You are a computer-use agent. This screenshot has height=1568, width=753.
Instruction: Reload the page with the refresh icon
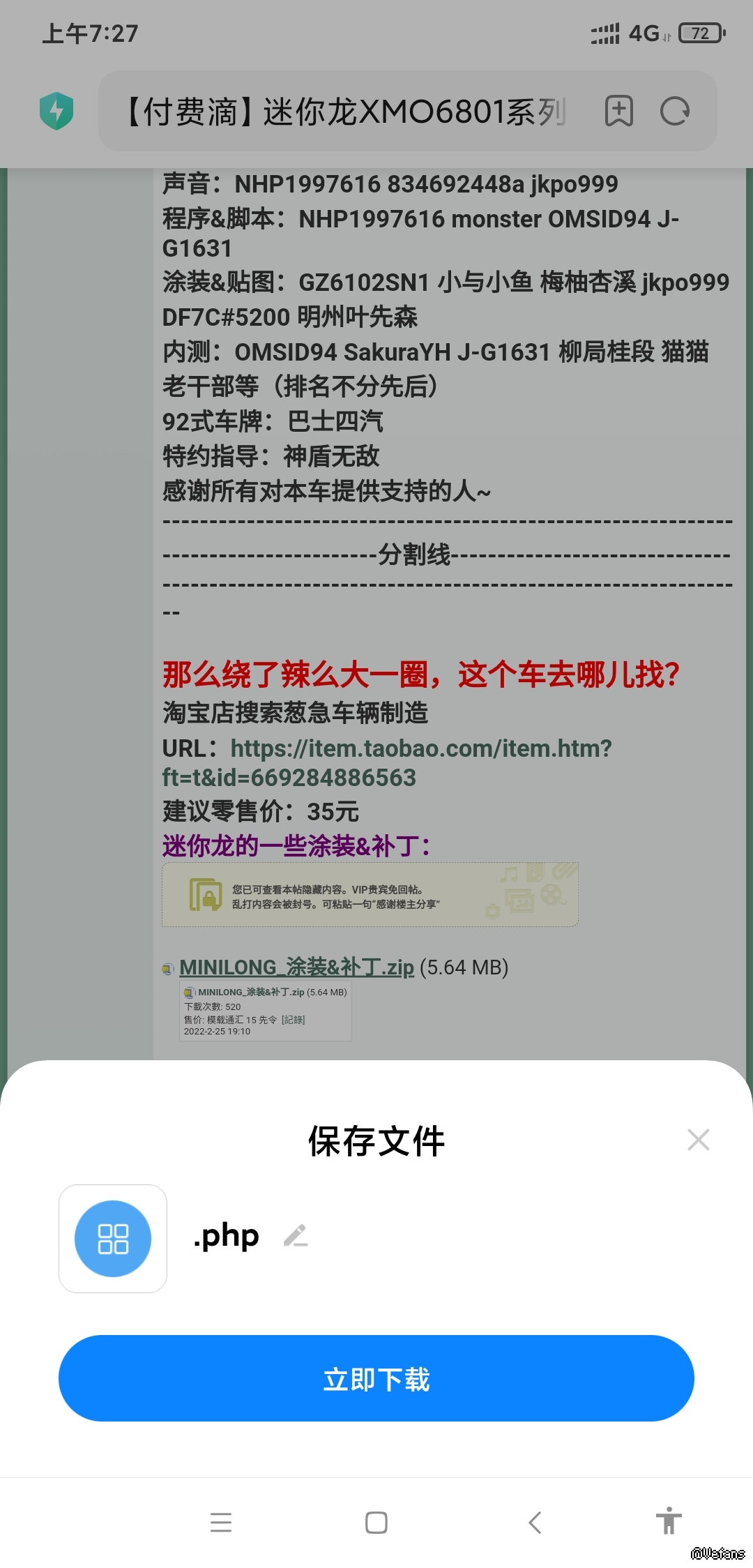pos(674,111)
